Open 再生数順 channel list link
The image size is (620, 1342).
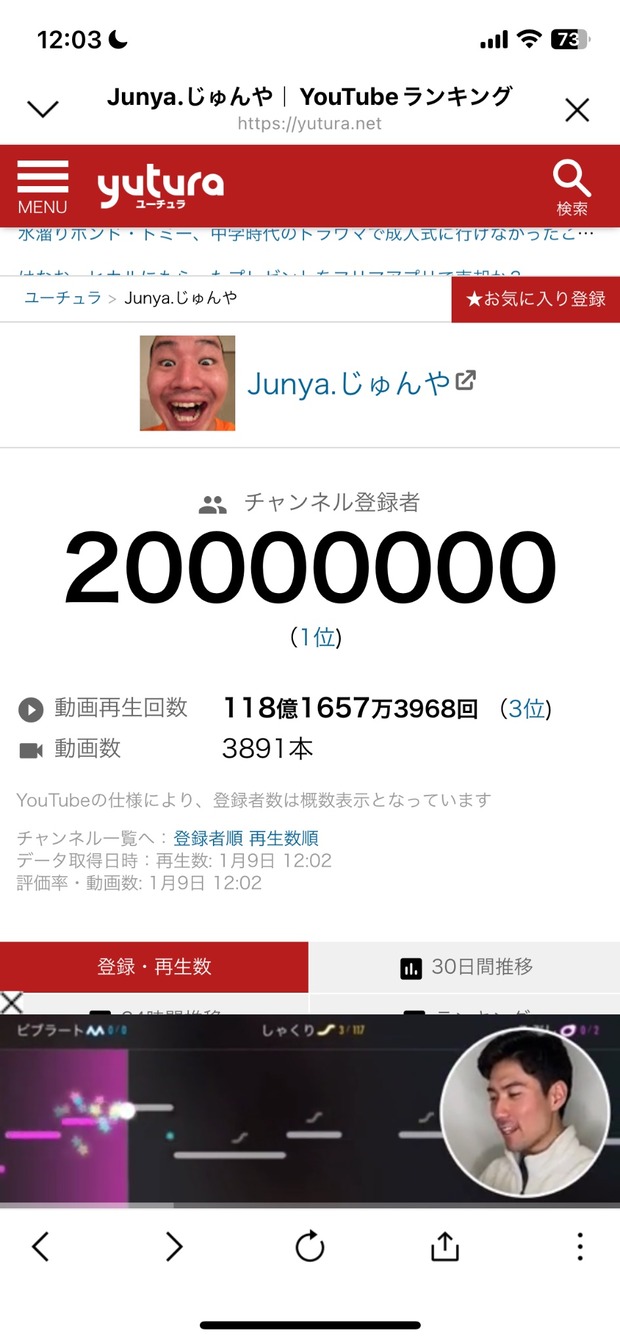coord(284,838)
